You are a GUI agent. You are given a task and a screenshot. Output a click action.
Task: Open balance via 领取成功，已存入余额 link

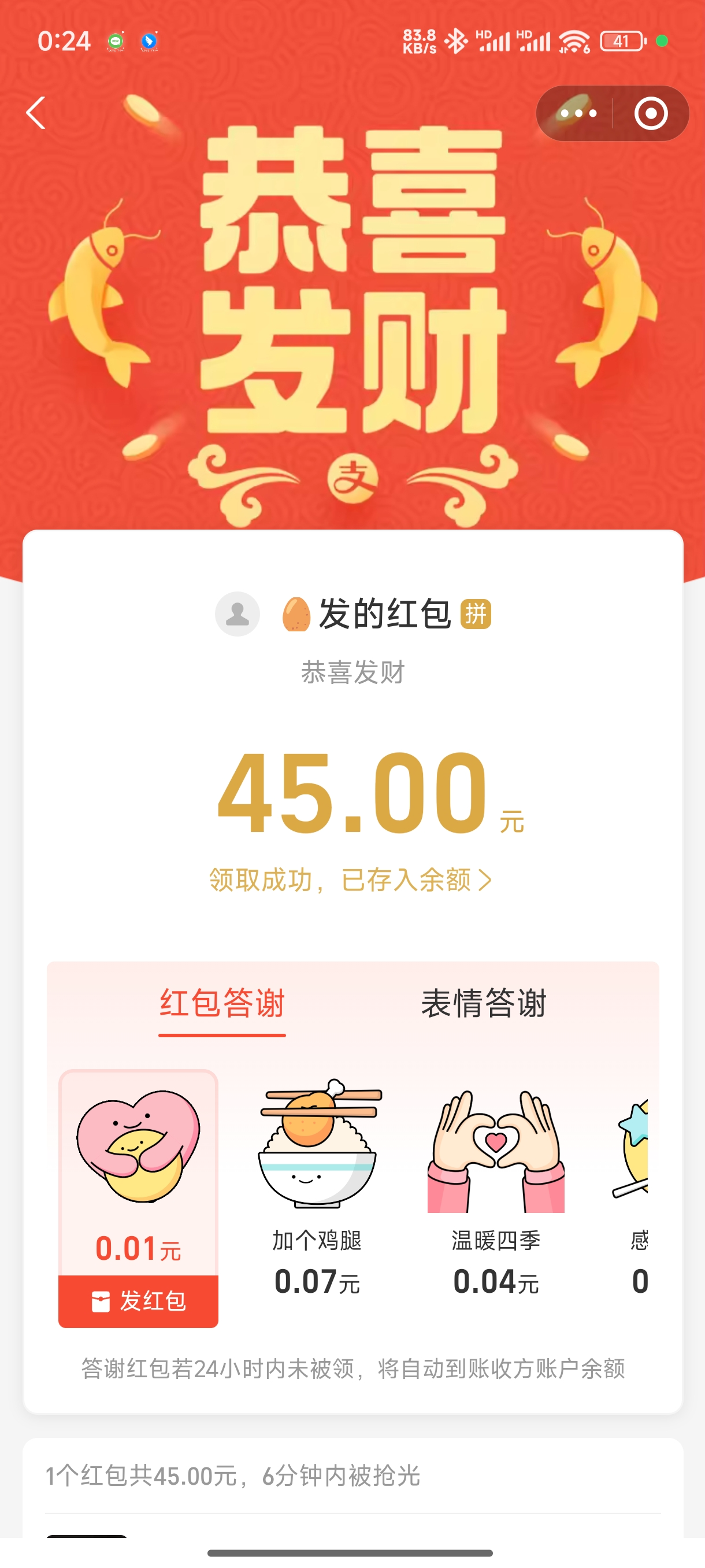click(350, 880)
